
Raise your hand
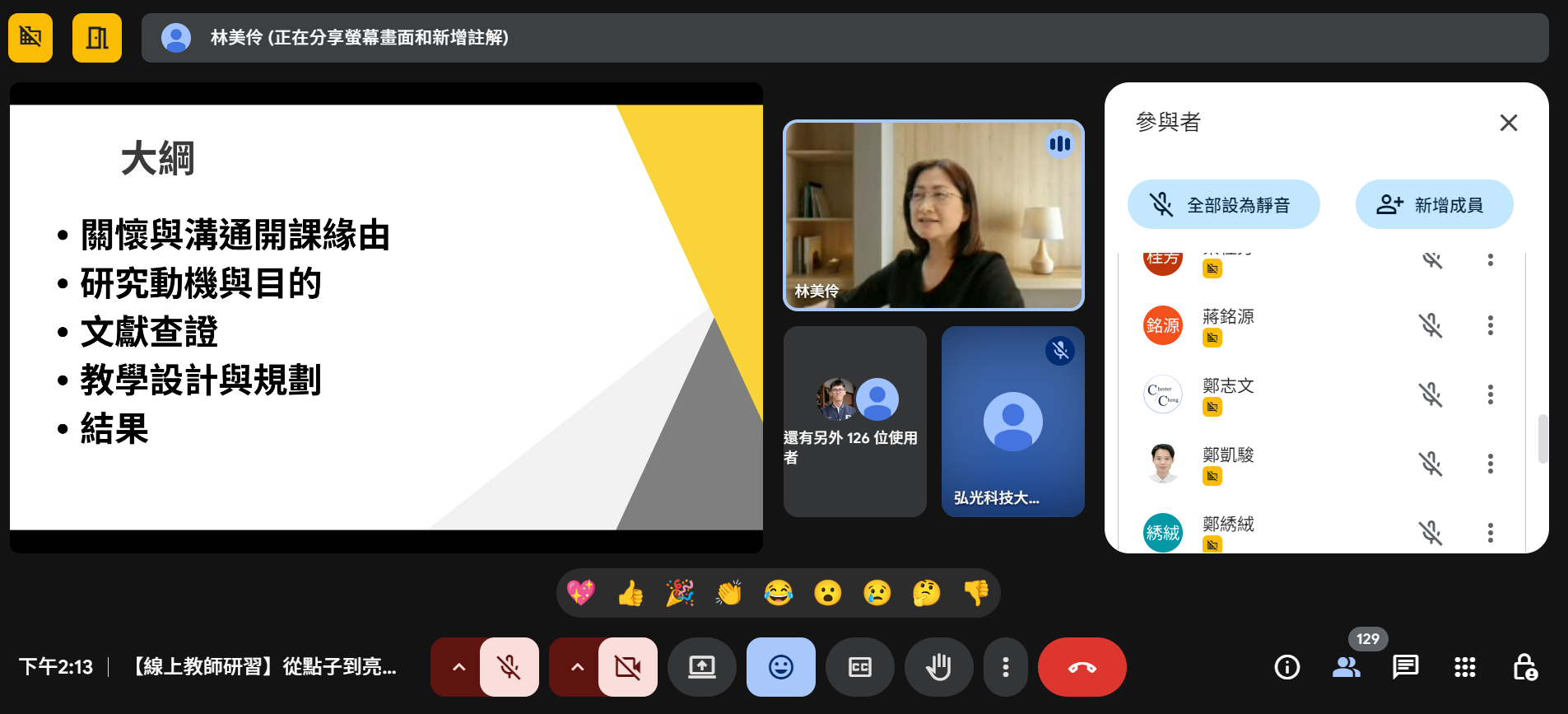[938, 667]
